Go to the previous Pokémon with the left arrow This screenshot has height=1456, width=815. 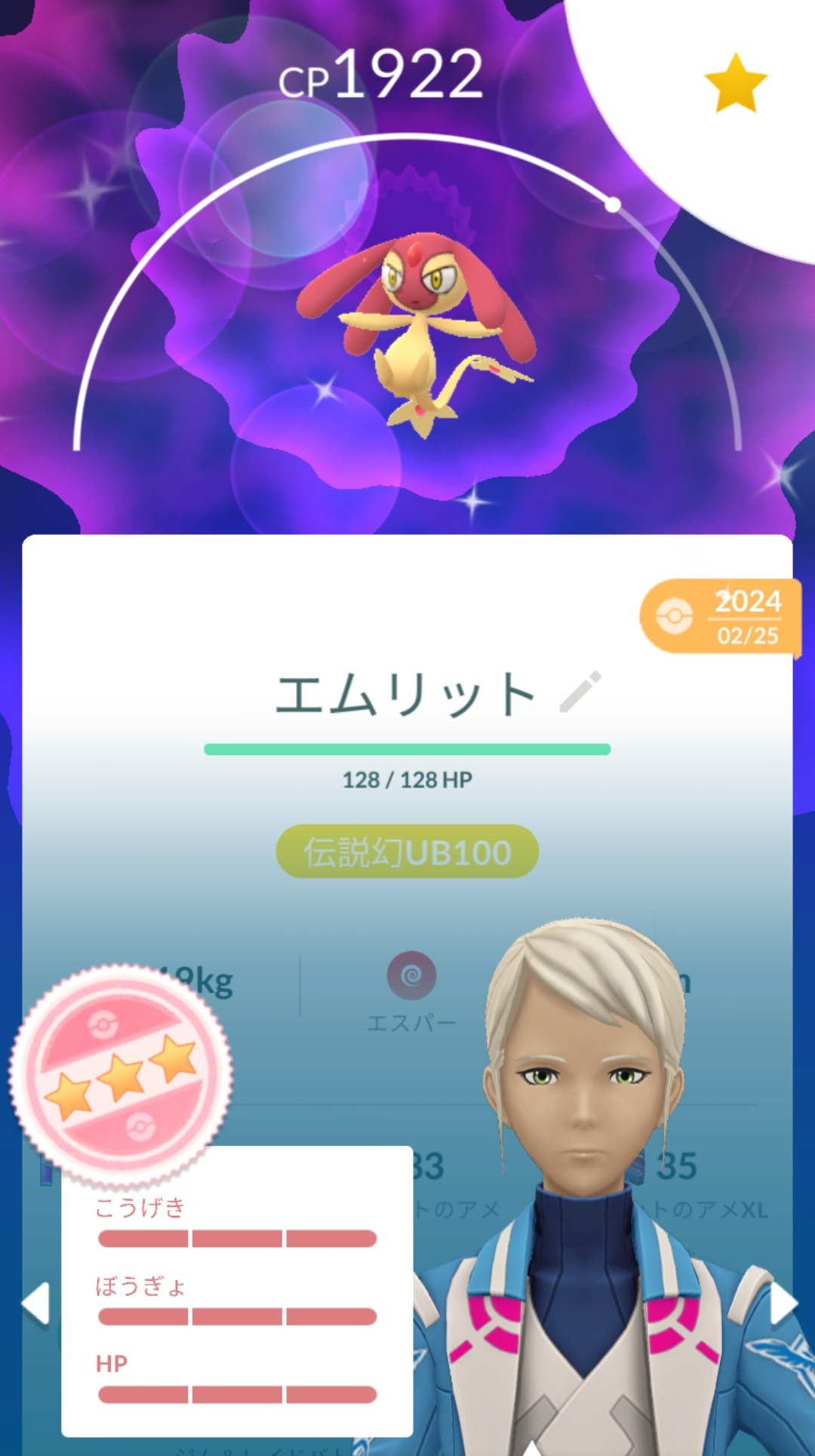click(35, 1304)
